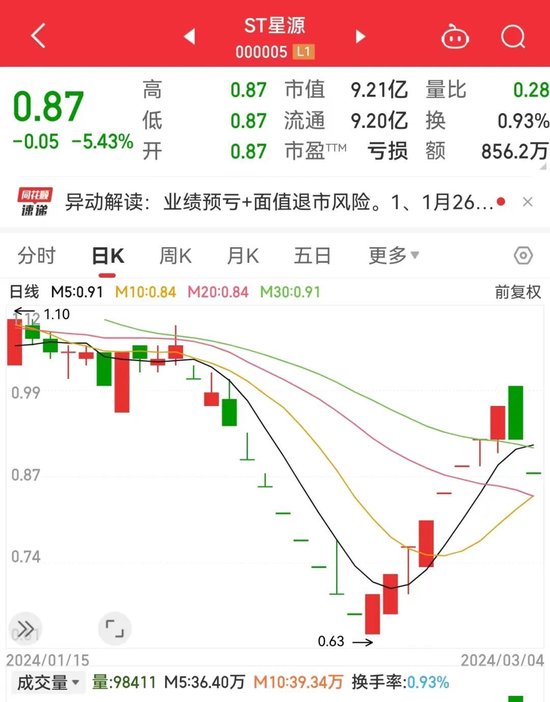Switch to the previous stock with left triangle

point(189,36)
